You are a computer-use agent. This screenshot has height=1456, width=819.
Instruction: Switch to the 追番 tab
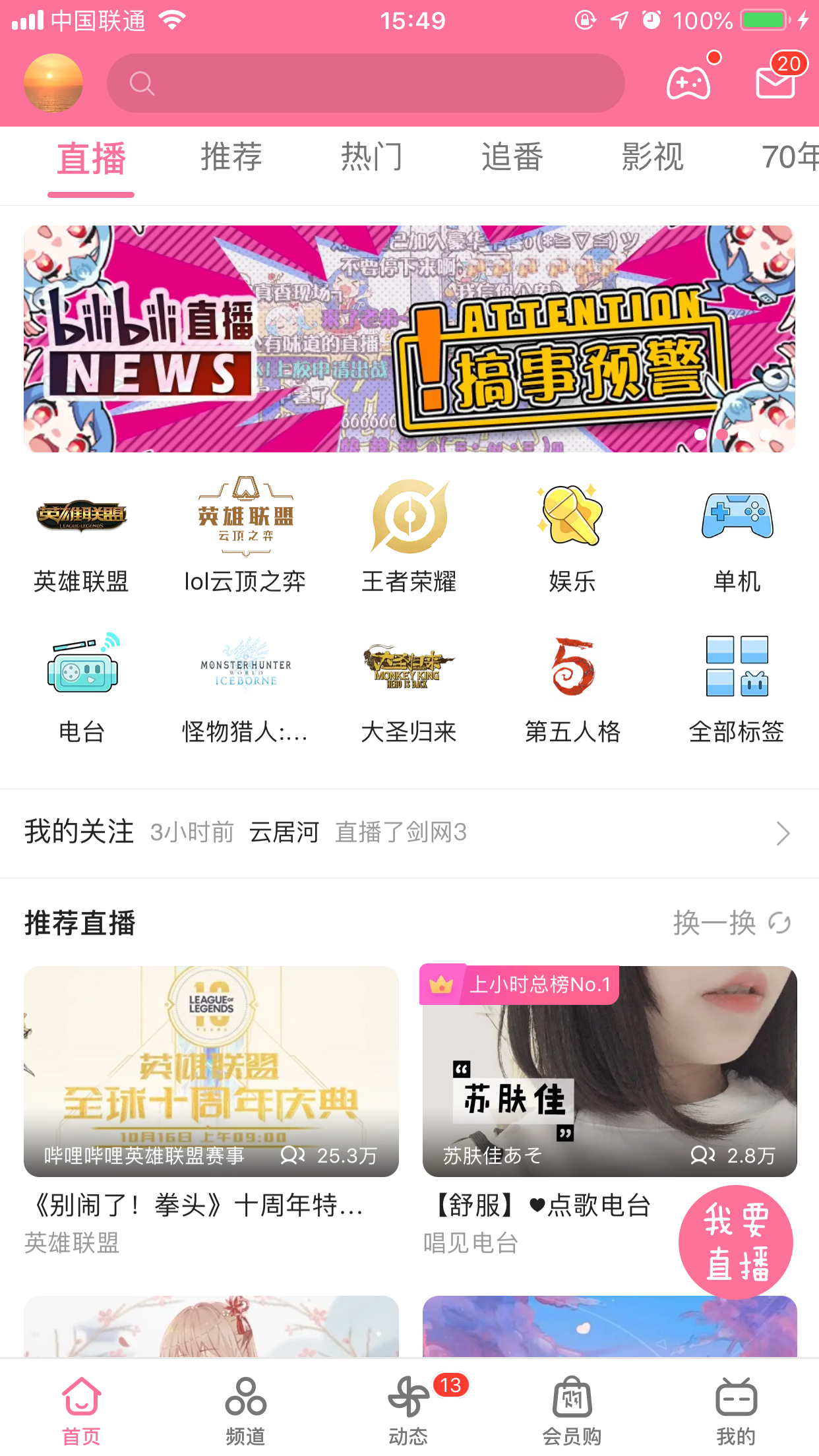click(511, 157)
